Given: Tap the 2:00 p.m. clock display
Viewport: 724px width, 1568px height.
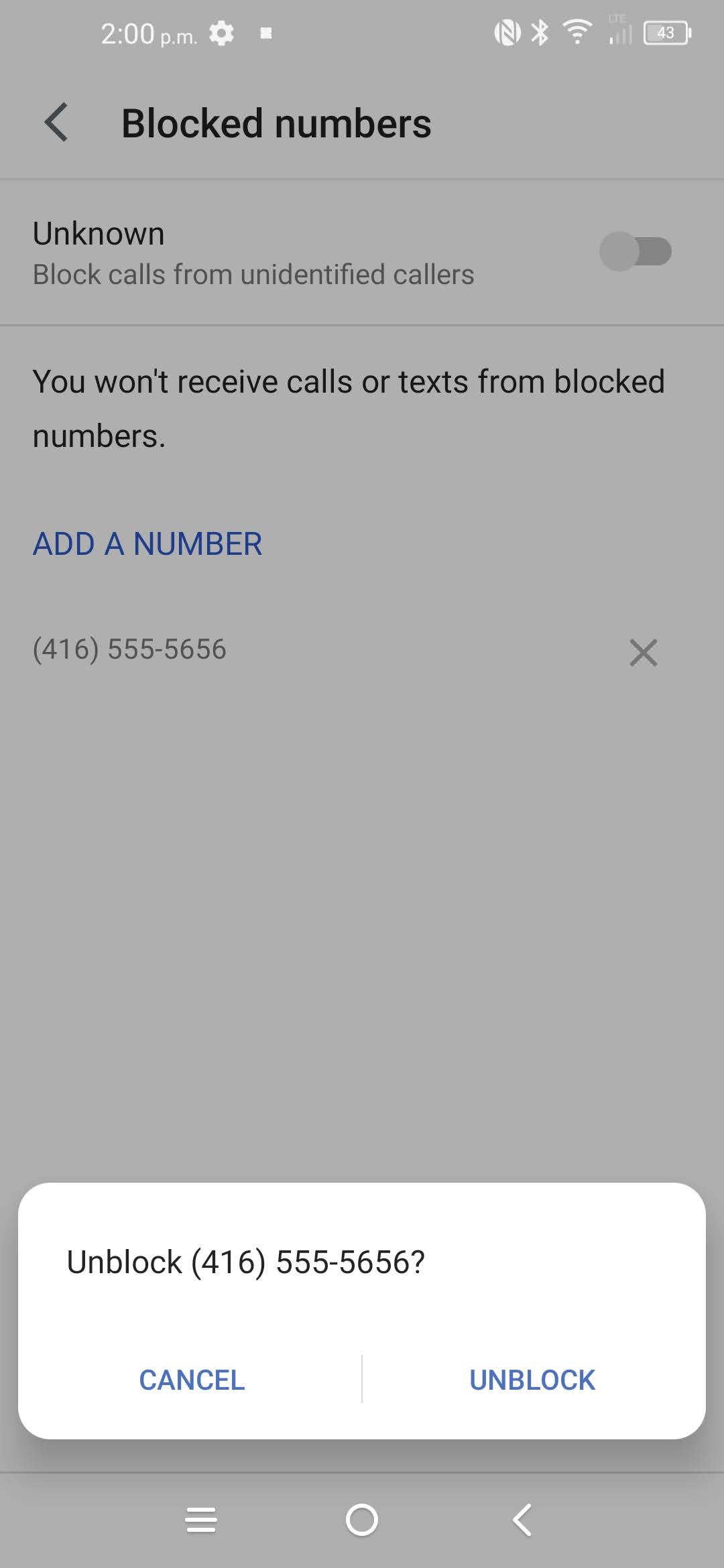Looking at the screenshot, I should 147,32.
